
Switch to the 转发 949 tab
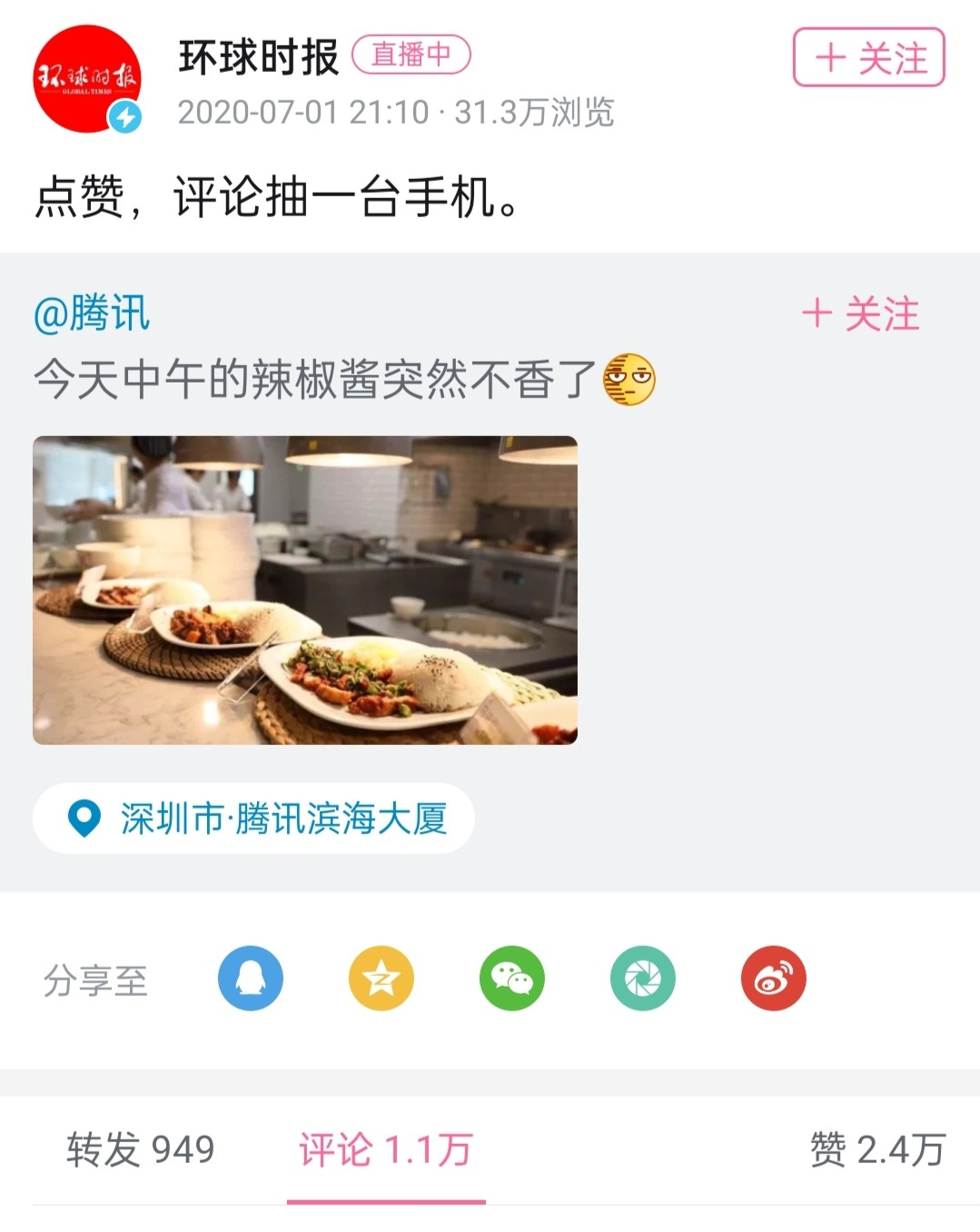(x=141, y=1150)
